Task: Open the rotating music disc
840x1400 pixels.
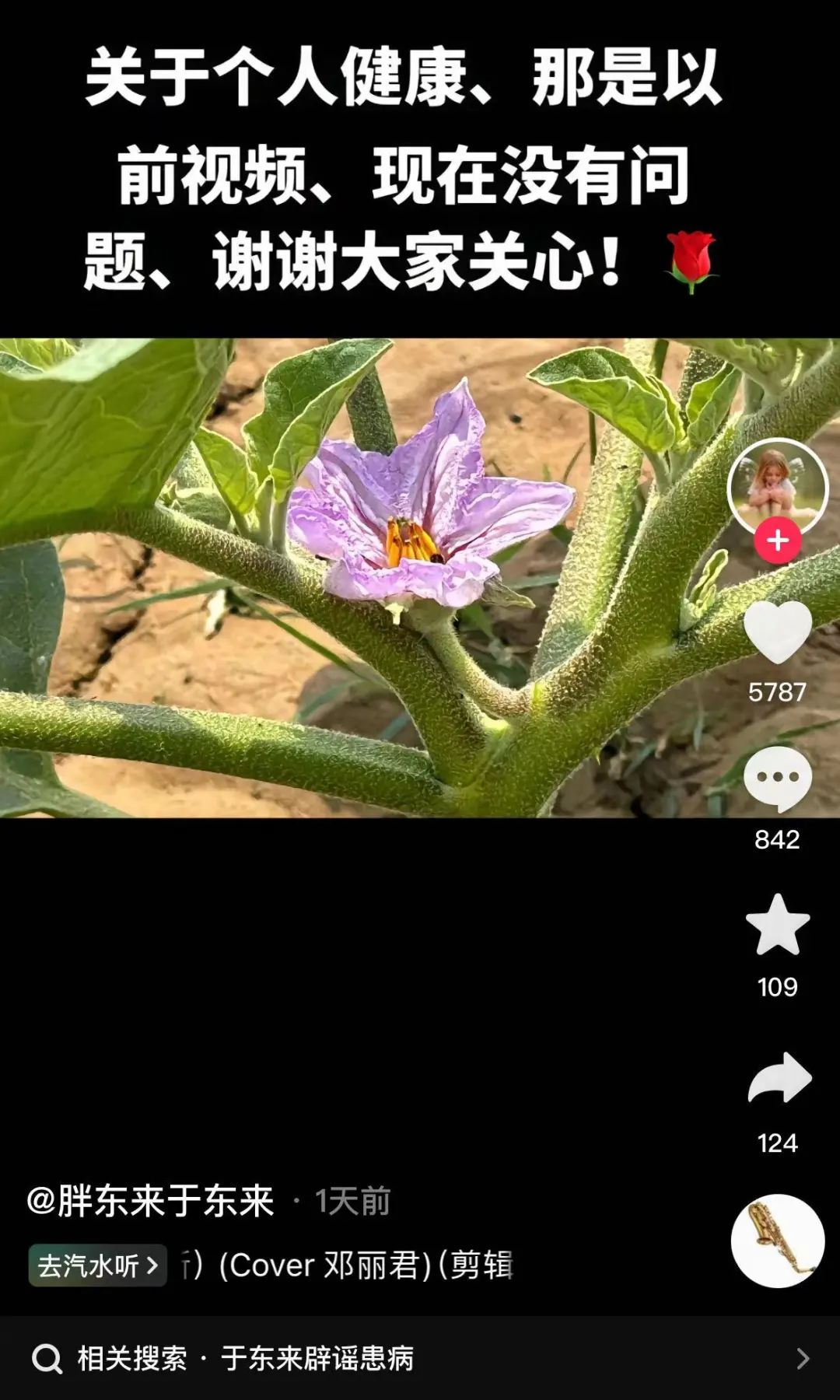Action: [777, 1241]
